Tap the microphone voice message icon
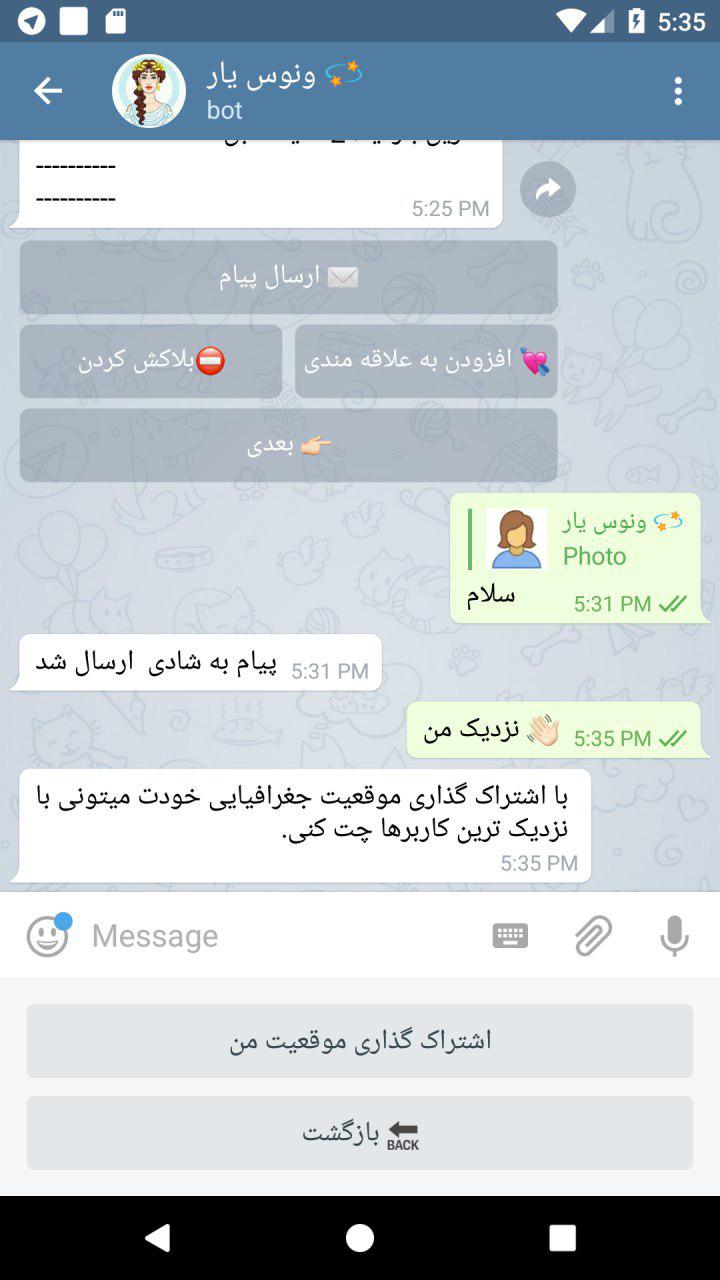This screenshot has height=1280, width=720. [x=674, y=936]
